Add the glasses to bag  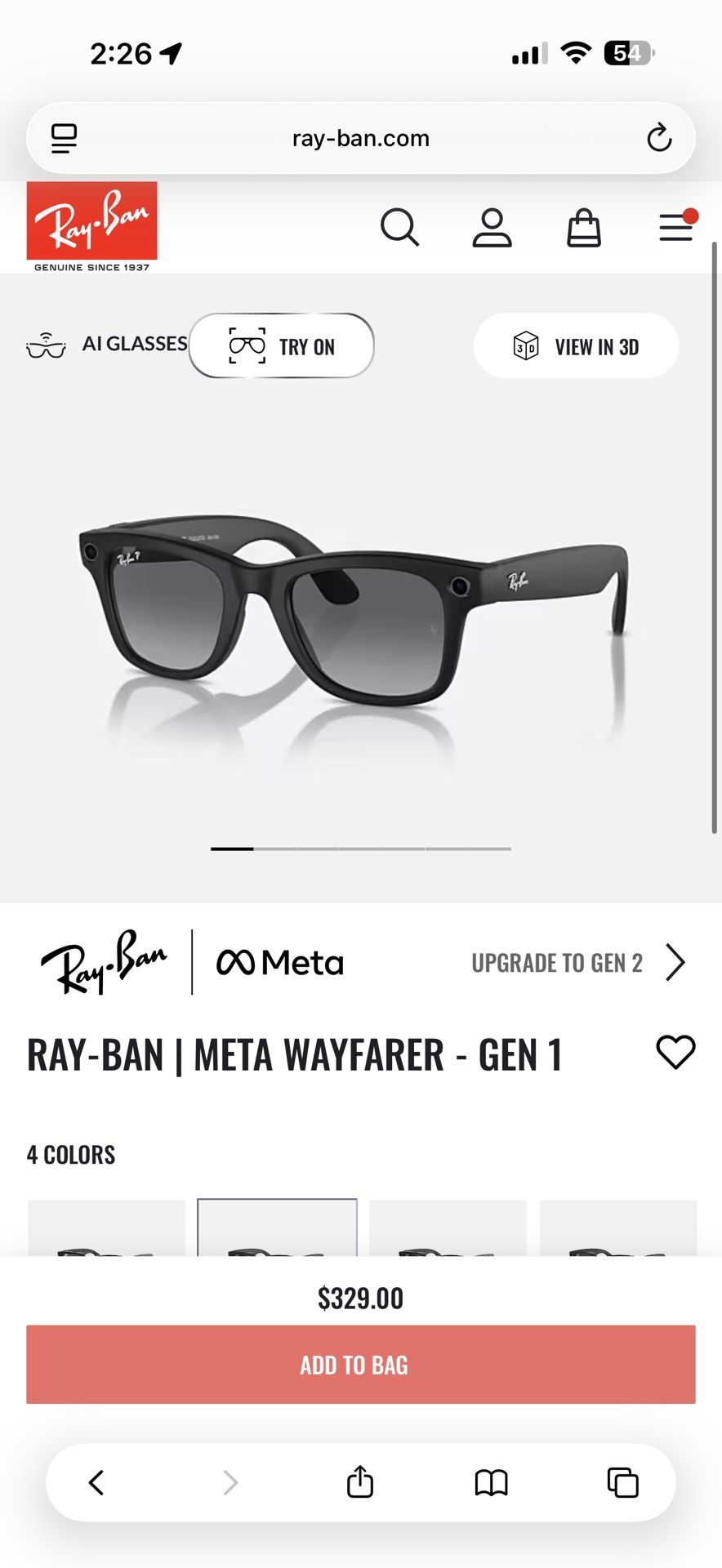coord(361,1365)
